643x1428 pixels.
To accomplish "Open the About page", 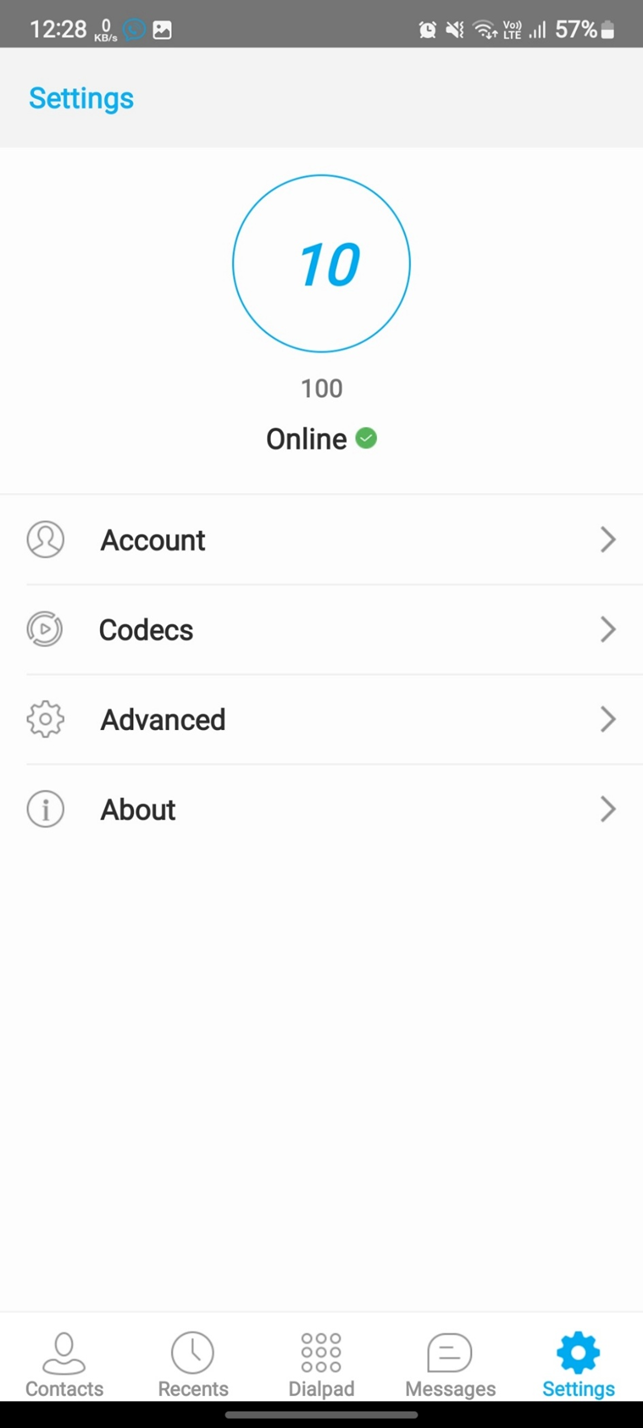I will 320,810.
